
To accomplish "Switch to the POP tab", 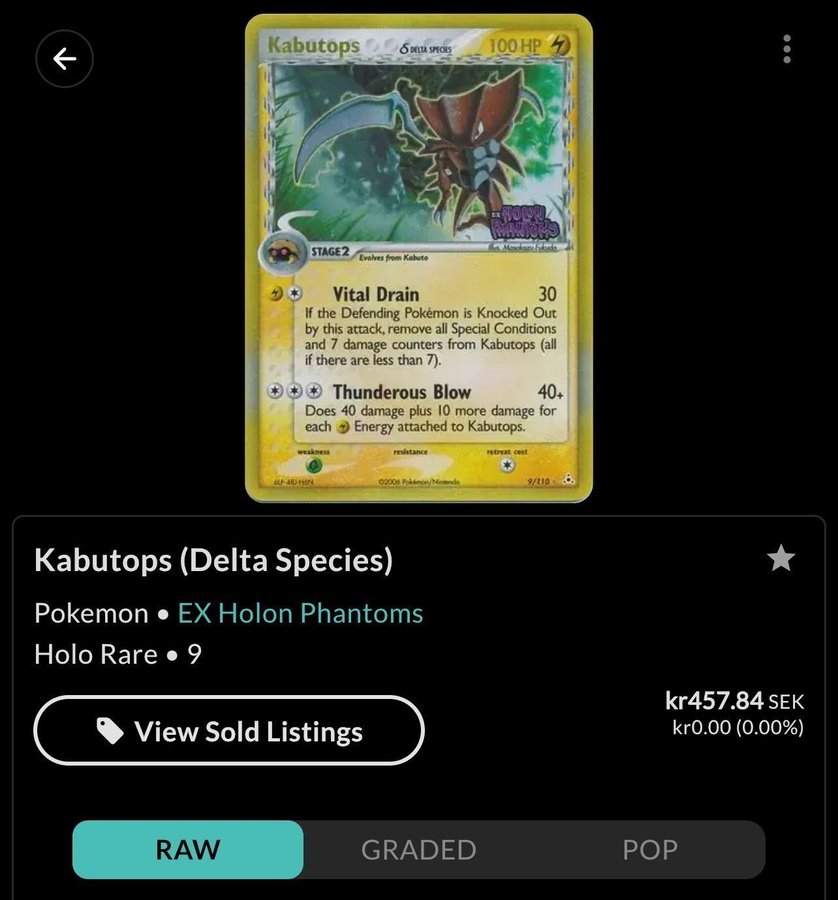I will [x=650, y=850].
